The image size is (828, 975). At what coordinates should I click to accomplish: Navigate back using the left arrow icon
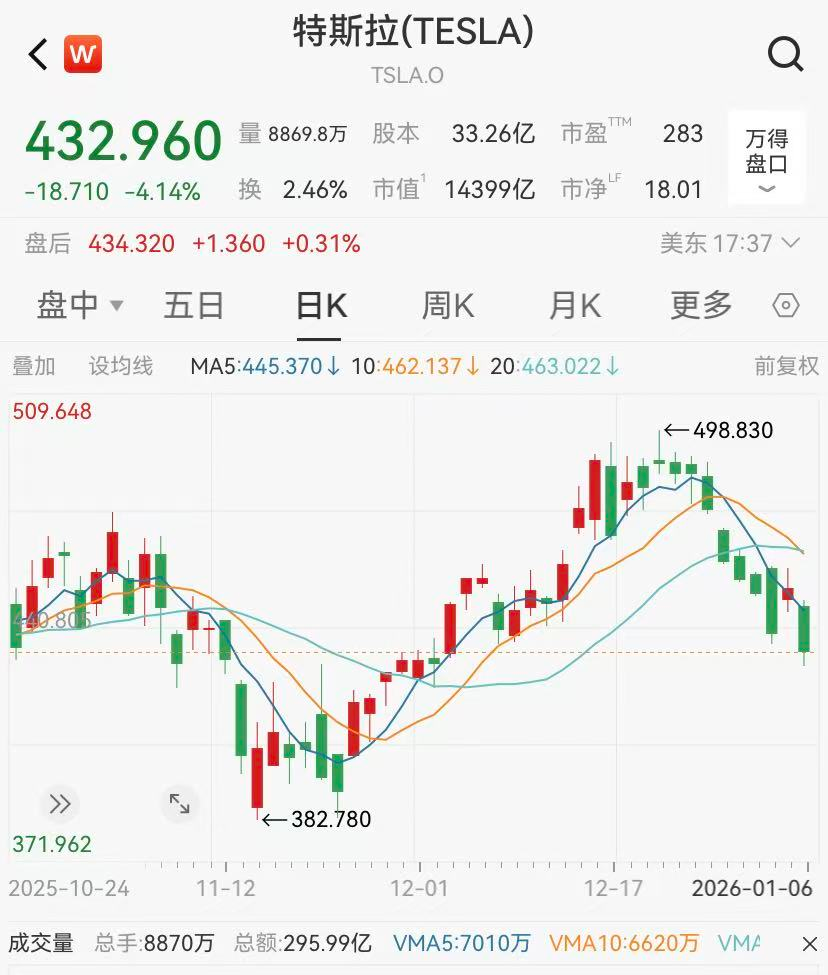click(x=37, y=54)
